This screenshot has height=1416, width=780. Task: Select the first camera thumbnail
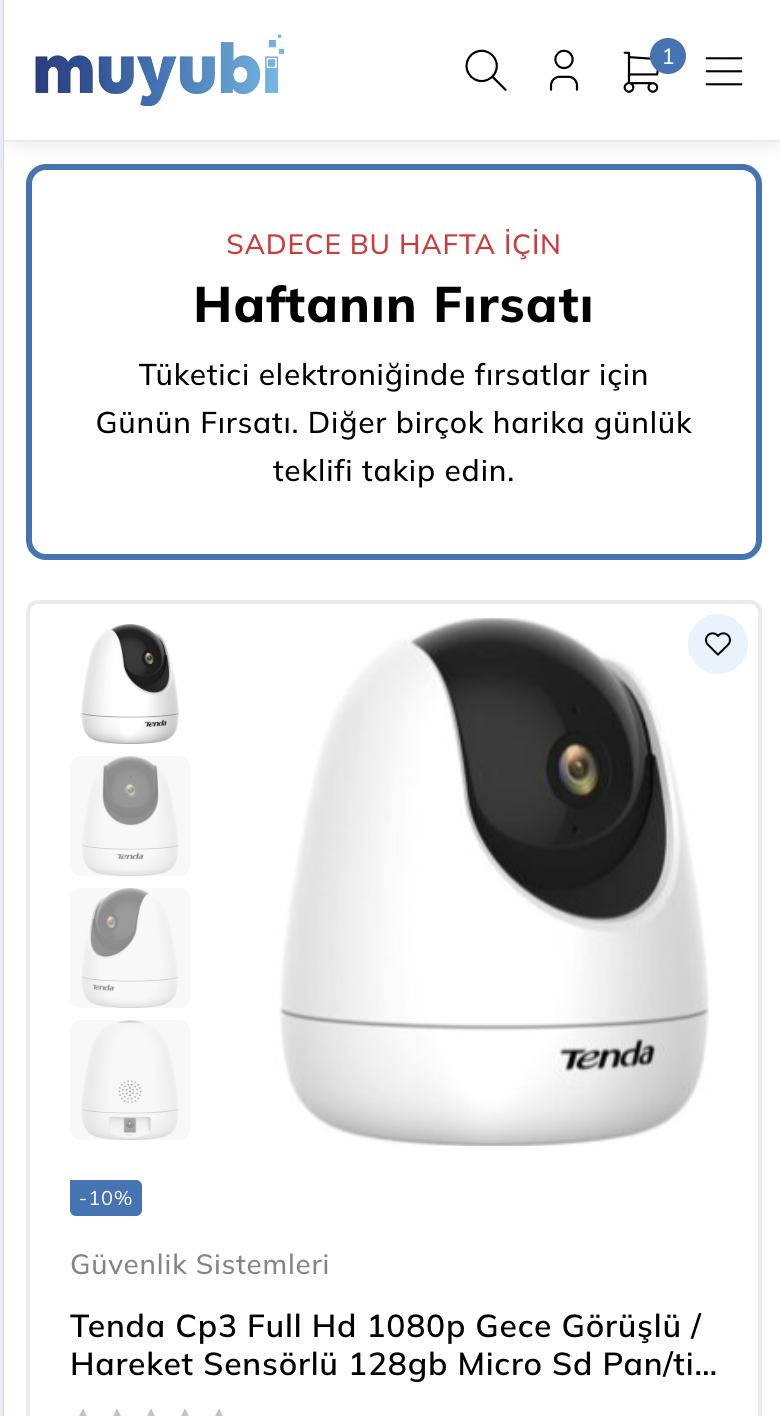coord(130,684)
